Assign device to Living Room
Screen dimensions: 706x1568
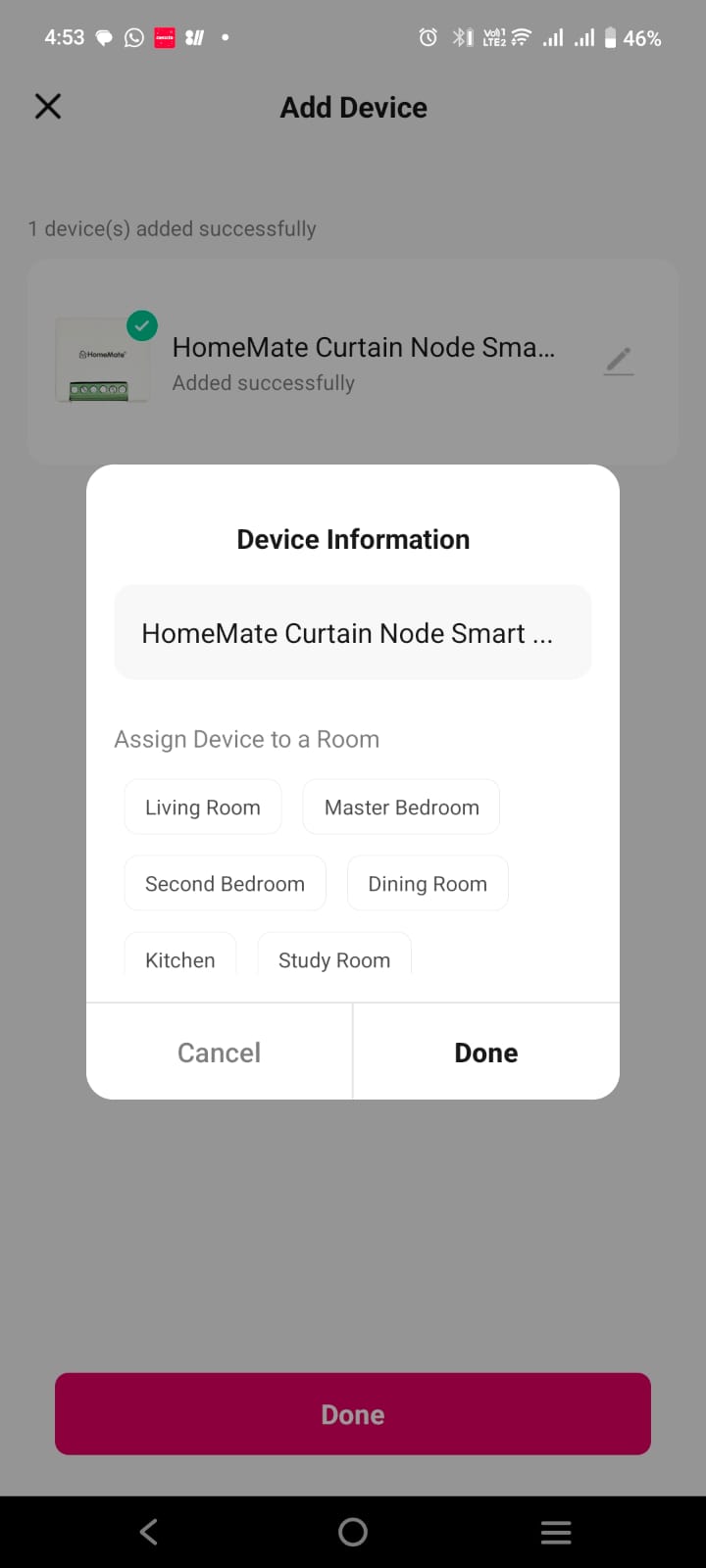click(x=203, y=808)
